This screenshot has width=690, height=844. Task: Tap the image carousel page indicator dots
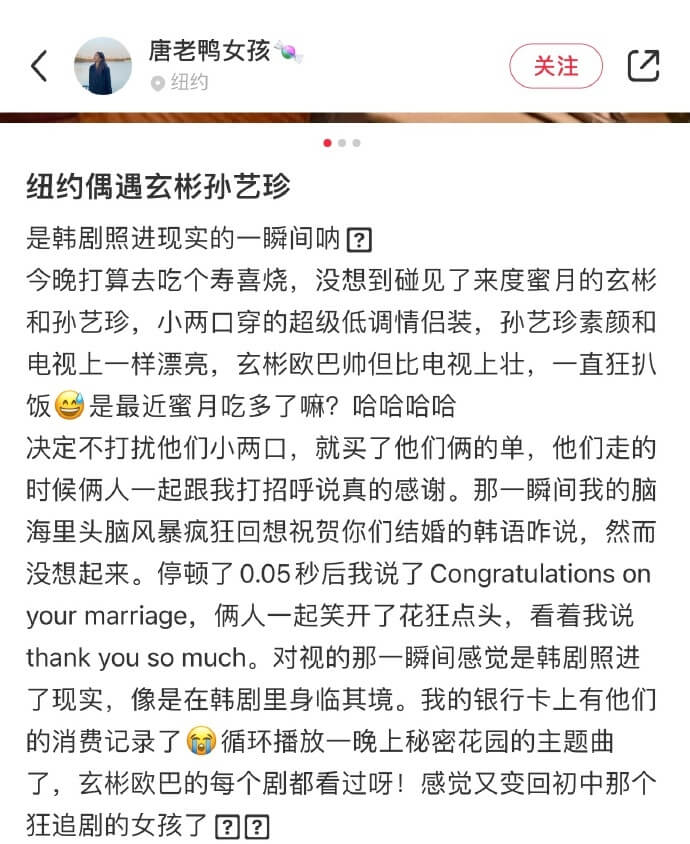(x=342, y=143)
